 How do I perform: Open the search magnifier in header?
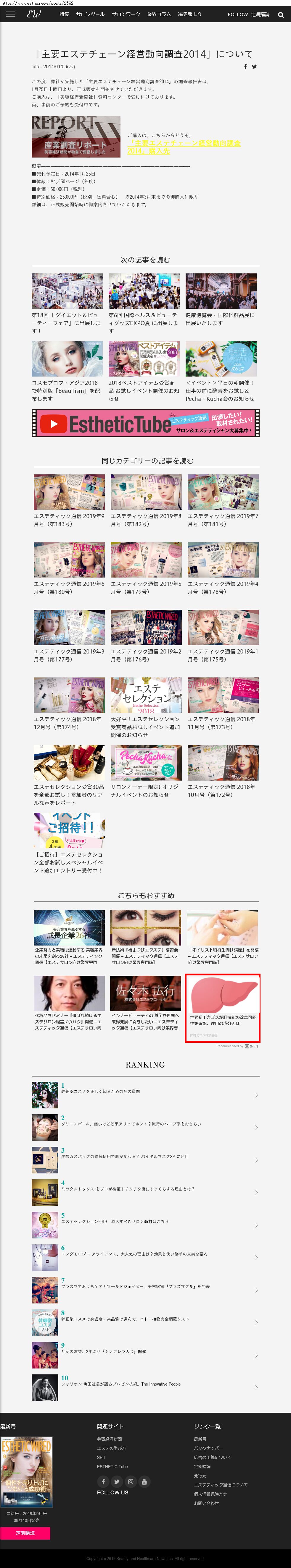coord(281,14)
